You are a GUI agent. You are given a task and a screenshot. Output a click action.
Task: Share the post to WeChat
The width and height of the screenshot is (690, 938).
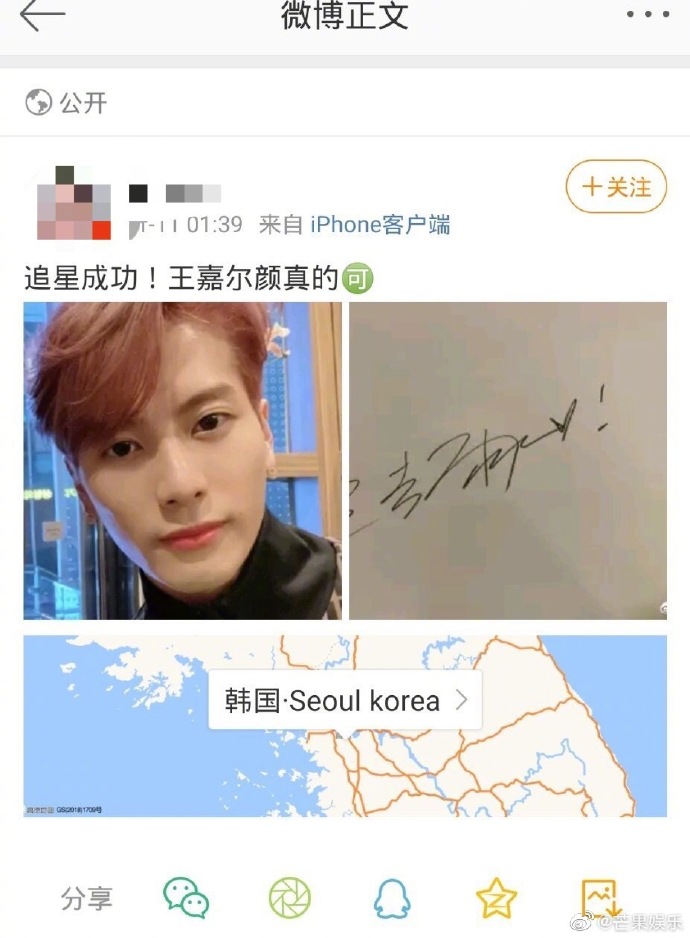point(186,897)
